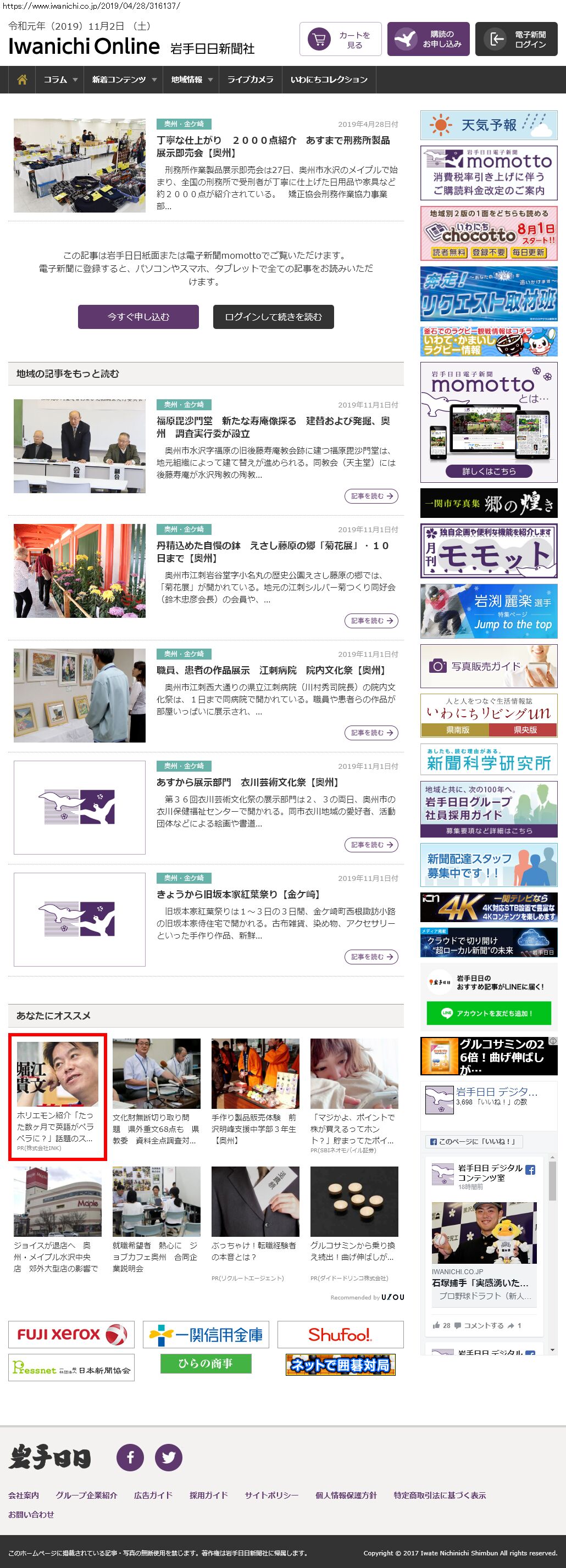Visit the お問い合わせ contact link
Image resolution: width=566 pixels, height=1568 pixels.
tap(31, 1514)
